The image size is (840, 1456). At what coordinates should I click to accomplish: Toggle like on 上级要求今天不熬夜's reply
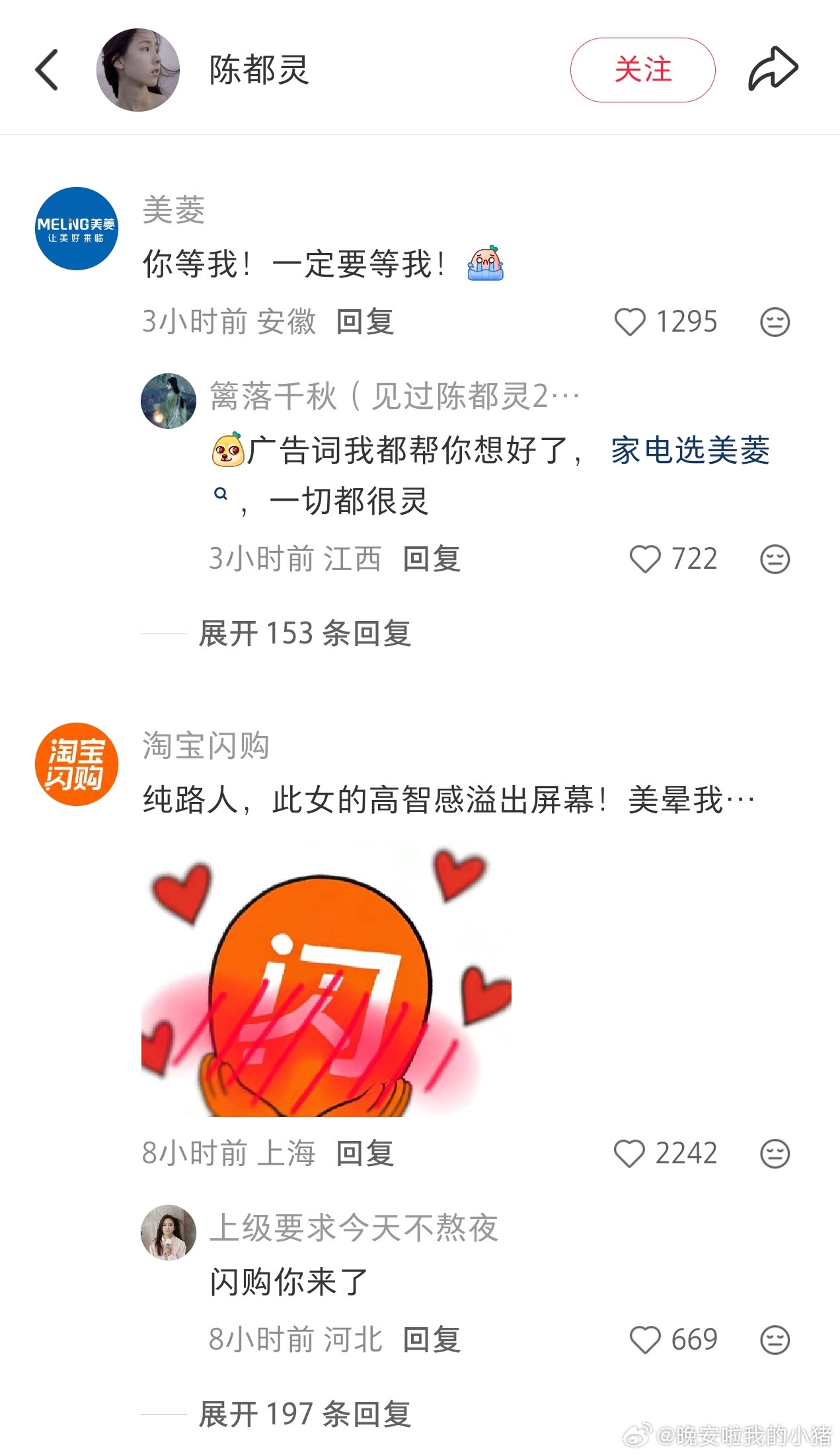click(x=644, y=1340)
